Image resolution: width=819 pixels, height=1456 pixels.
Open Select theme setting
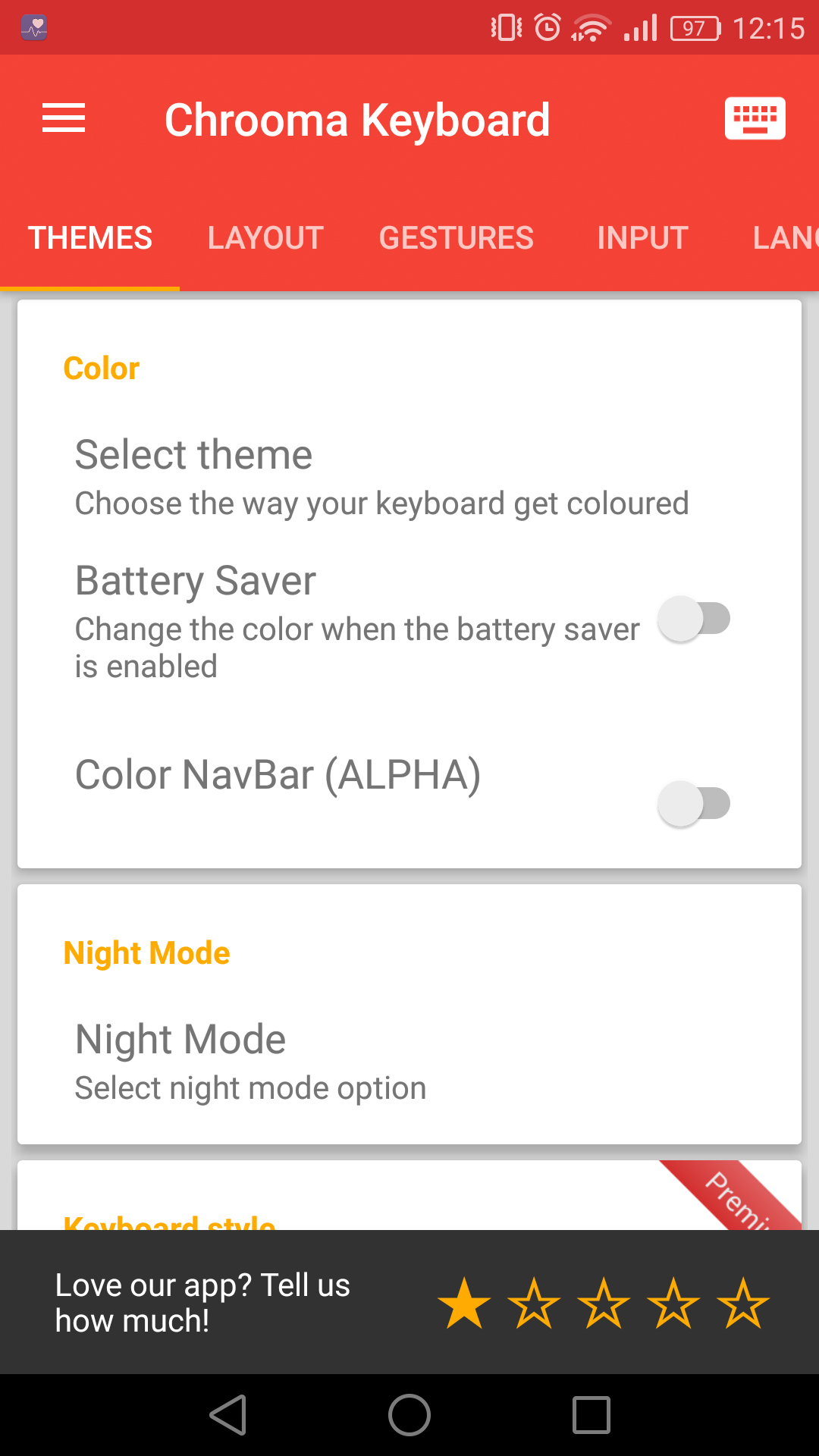pos(409,477)
